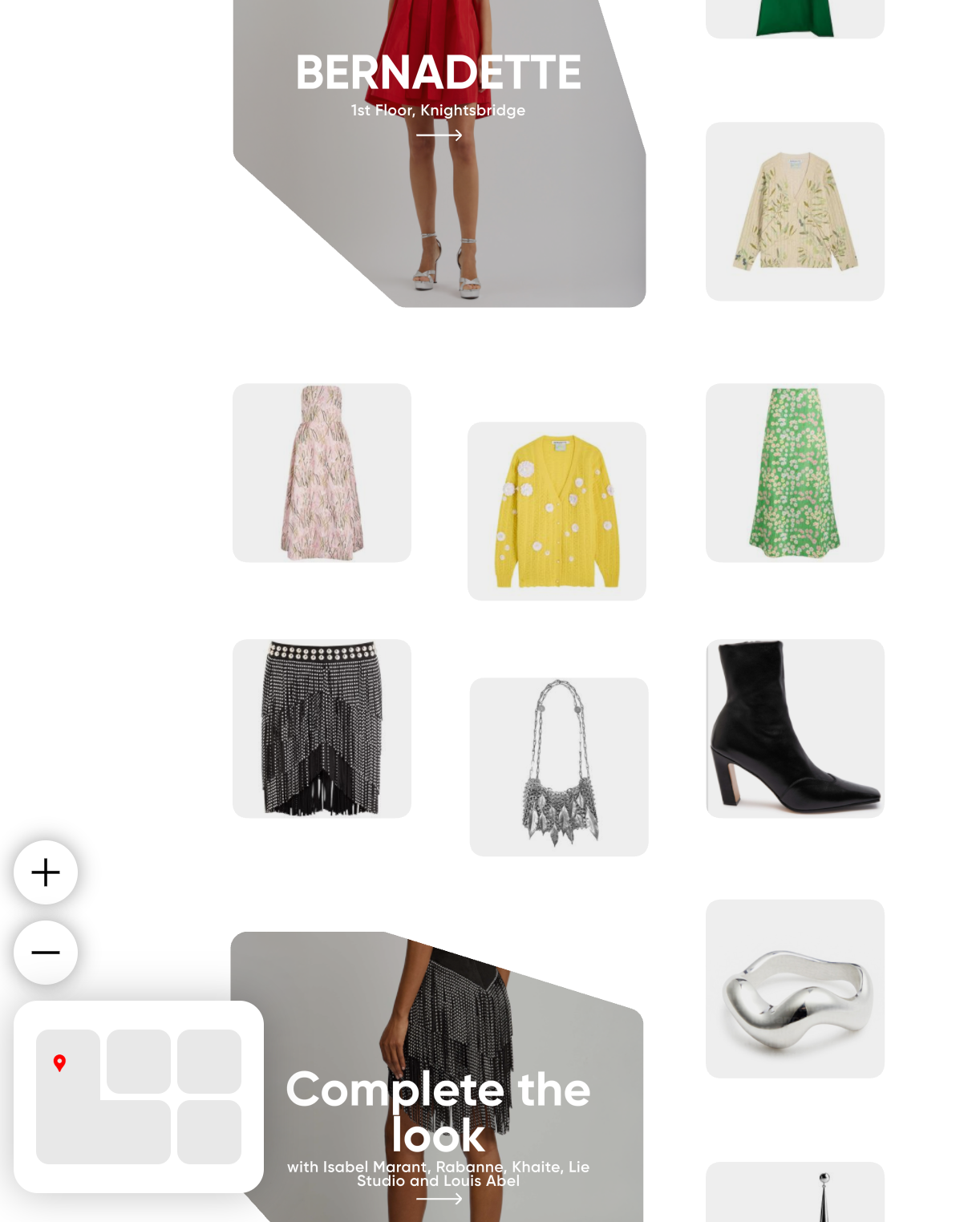
Task: Zoom in with the plus button
Action: [46, 872]
